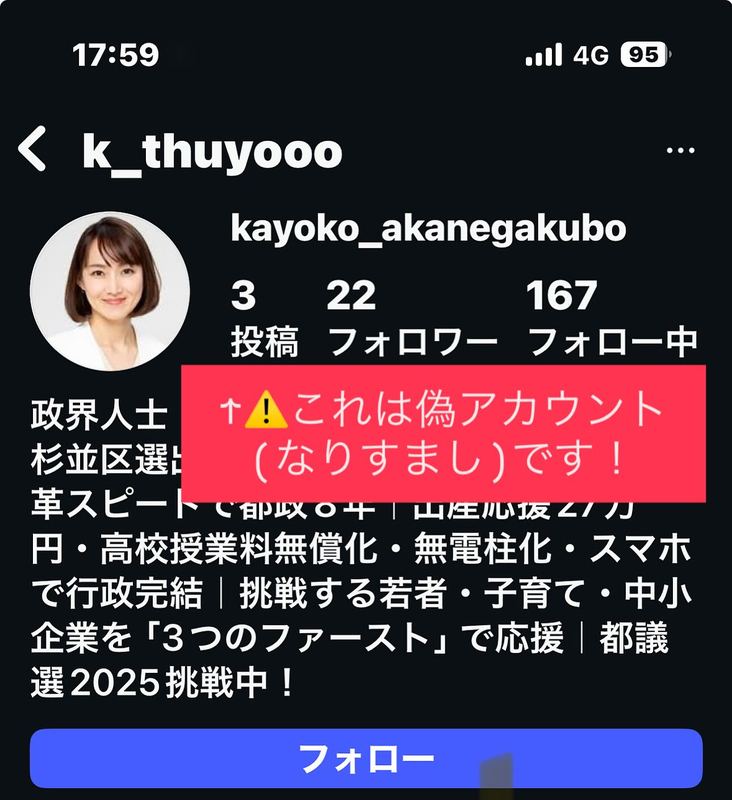The height and width of the screenshot is (800, 732).
Task: Open the three-dot overflow menu
Action: click(680, 150)
